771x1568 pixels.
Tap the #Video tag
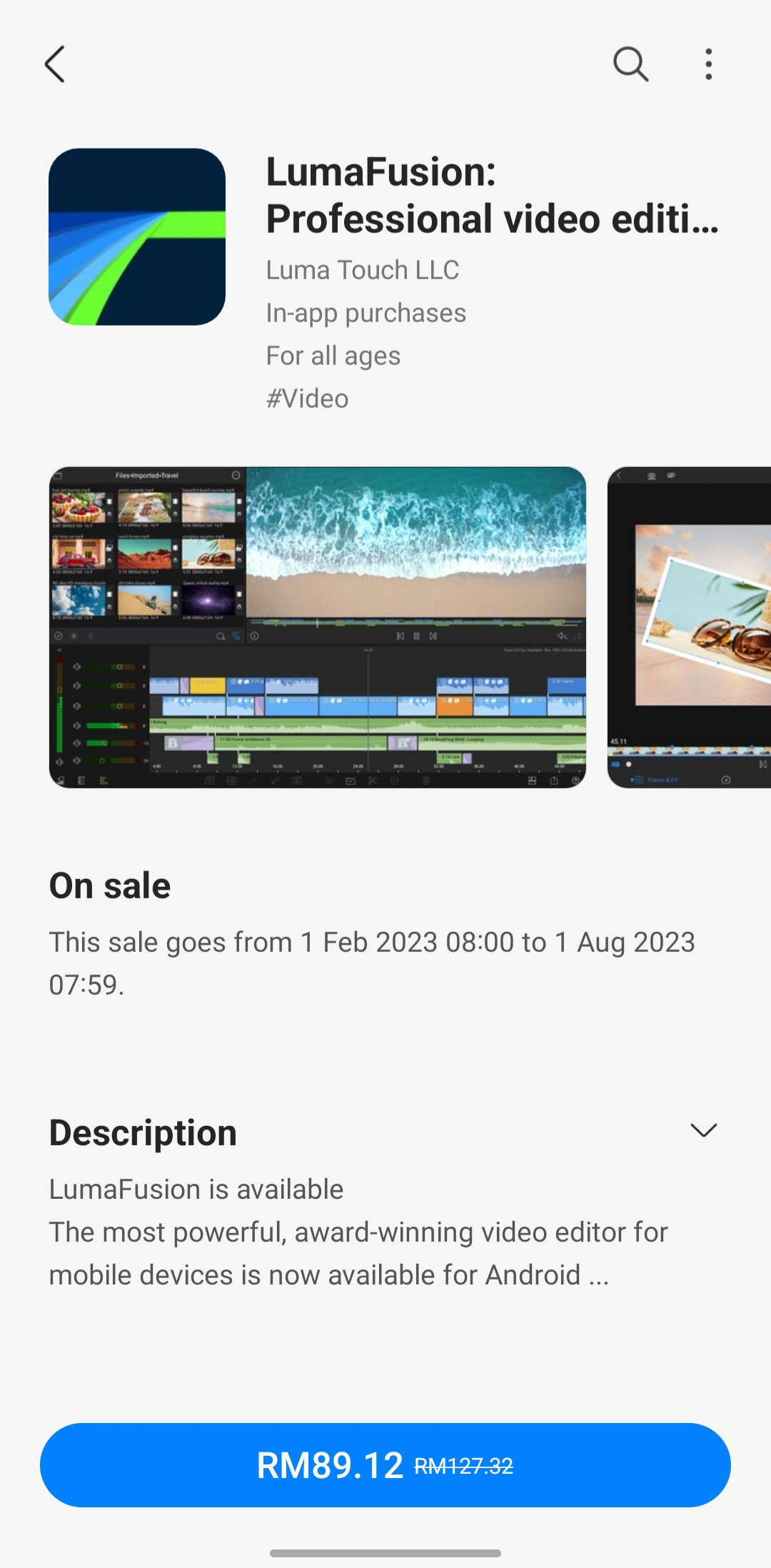click(x=308, y=398)
